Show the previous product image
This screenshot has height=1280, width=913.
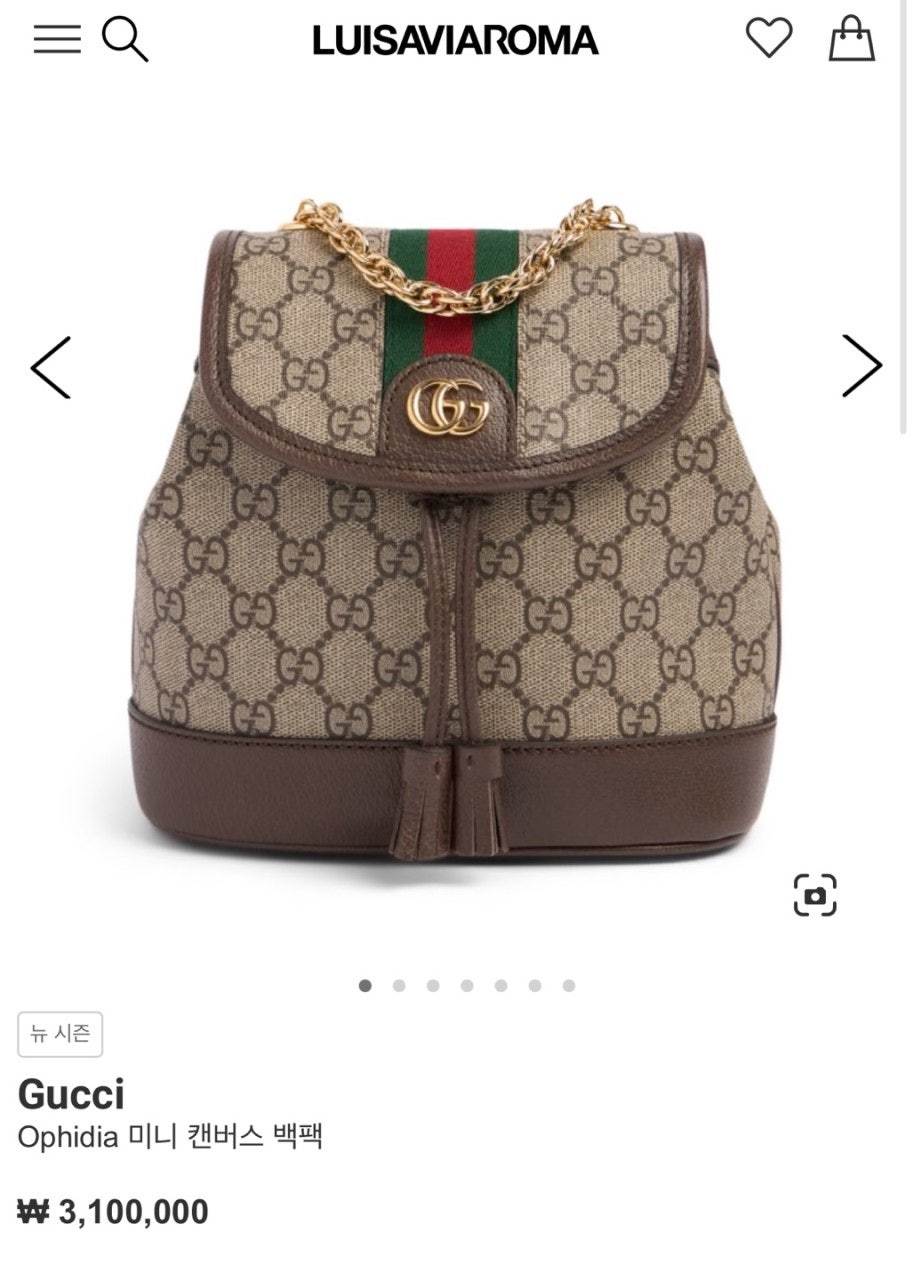tap(51, 367)
